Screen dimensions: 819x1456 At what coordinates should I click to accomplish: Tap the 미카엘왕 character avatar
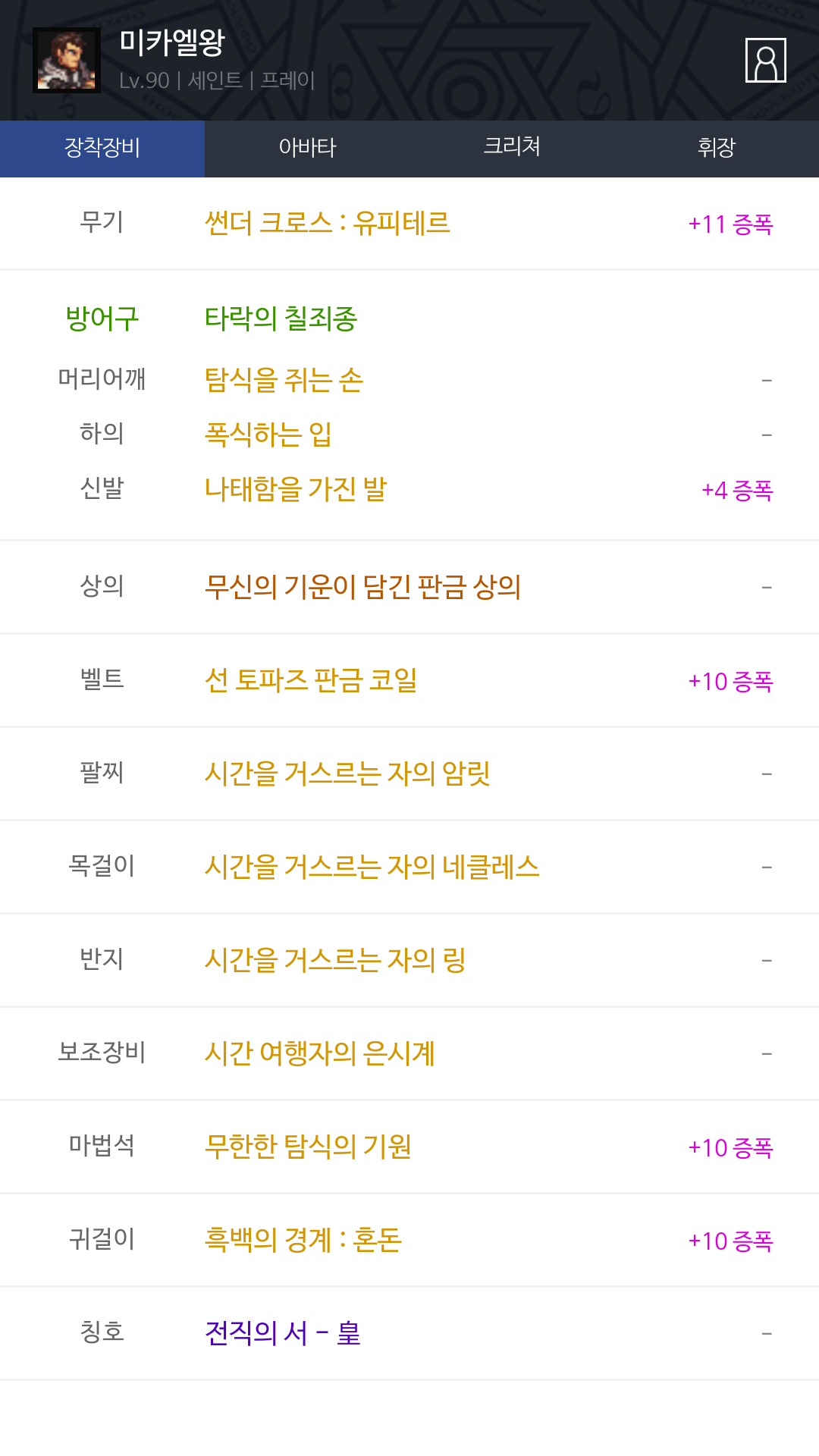click(x=67, y=60)
